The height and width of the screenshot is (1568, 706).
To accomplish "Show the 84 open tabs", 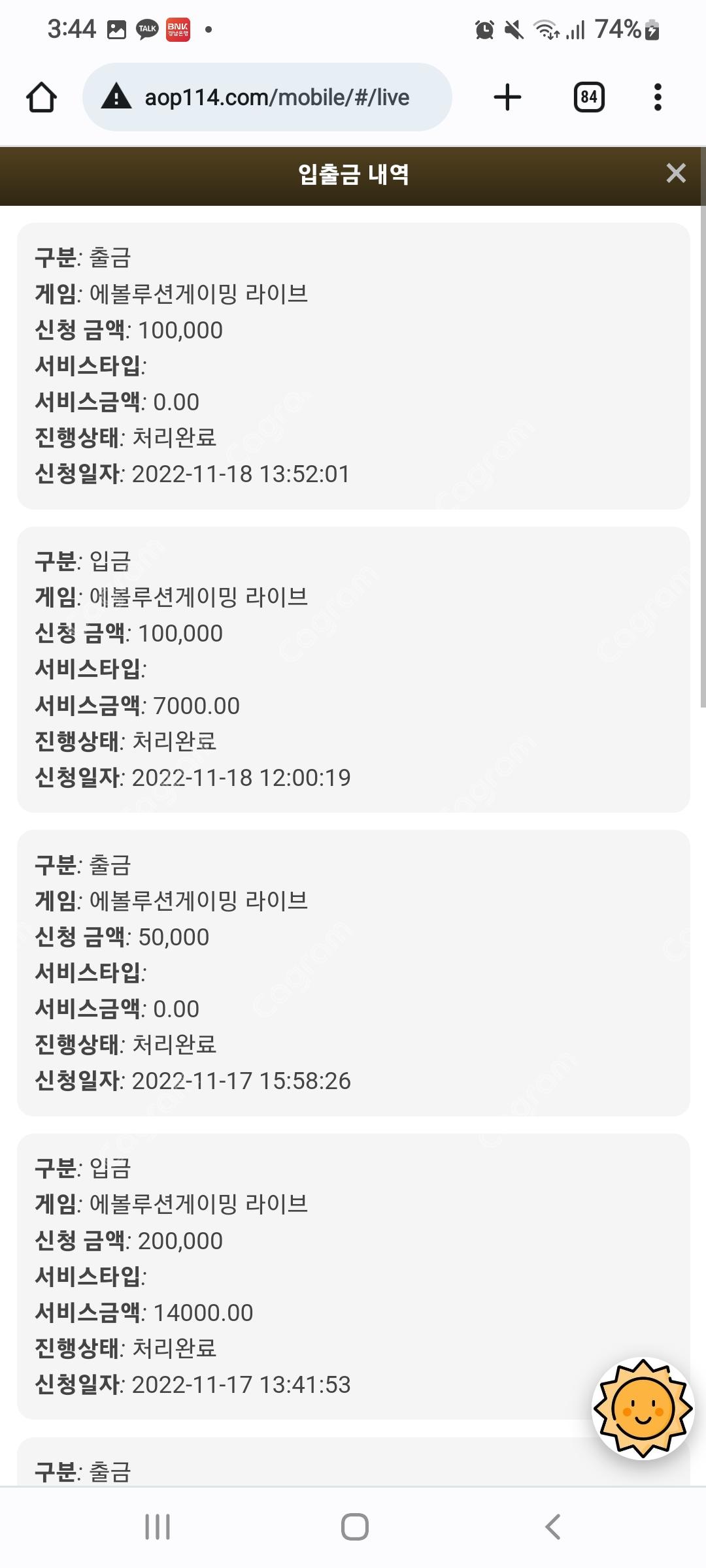I will pyautogui.click(x=588, y=97).
